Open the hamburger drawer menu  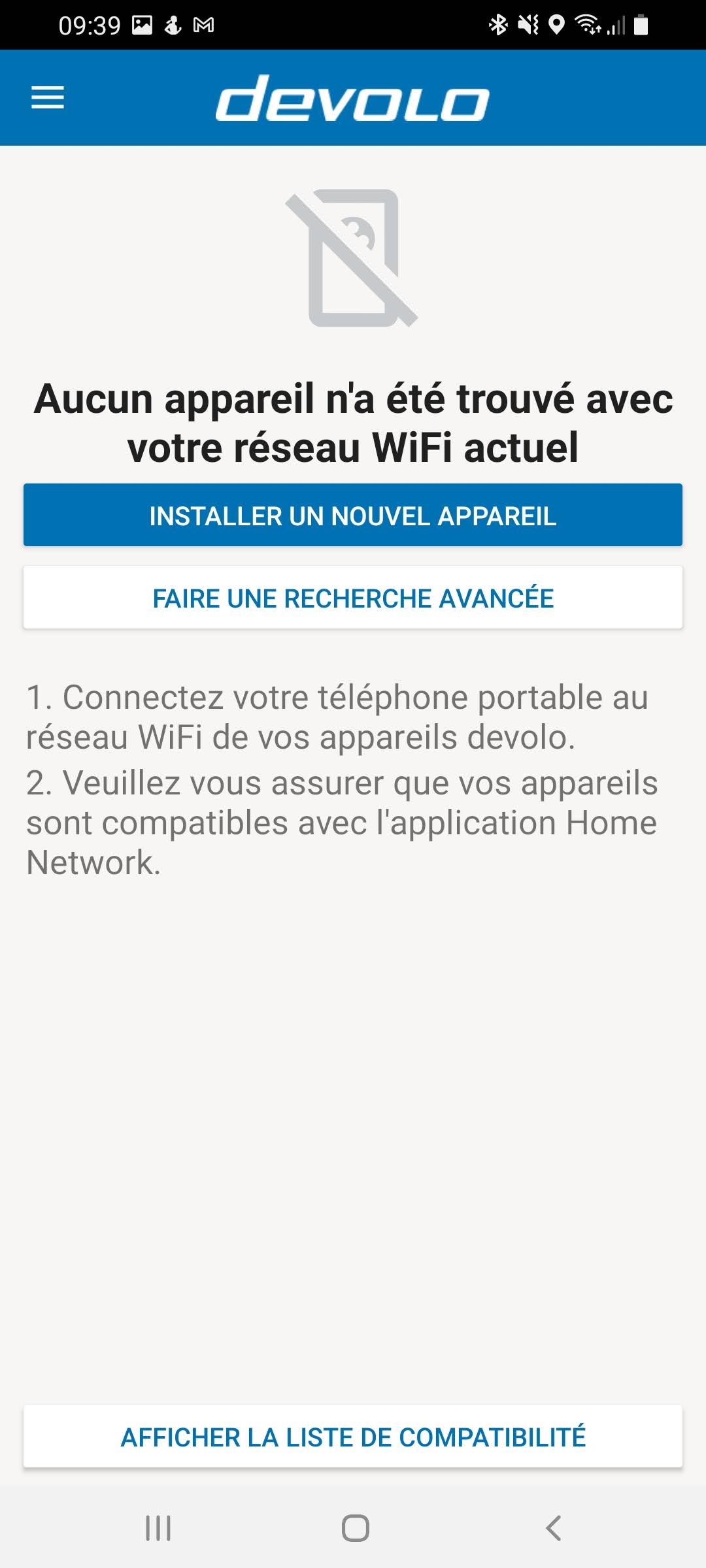tap(48, 98)
